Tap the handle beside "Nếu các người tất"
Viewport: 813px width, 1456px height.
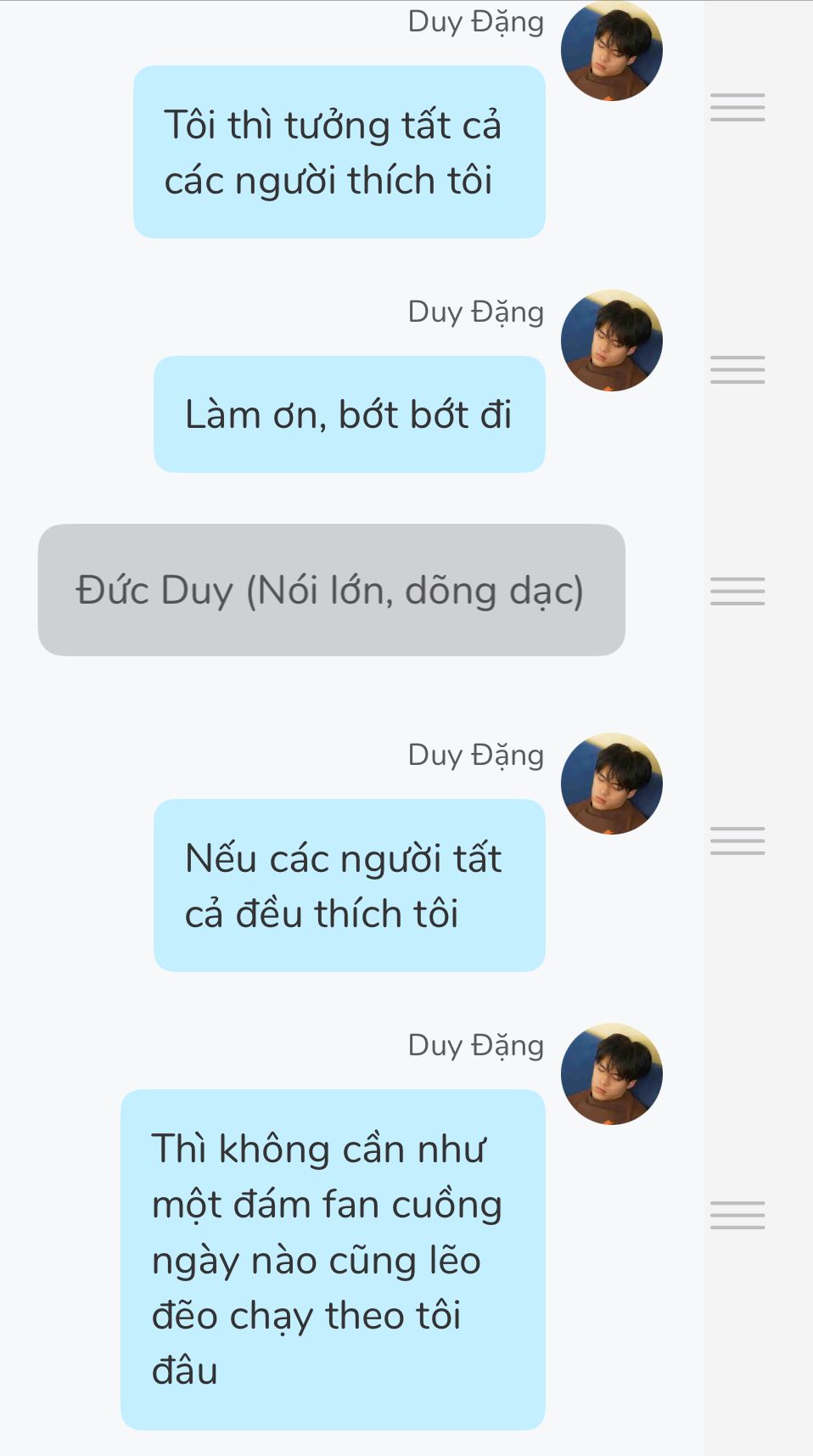tap(737, 840)
